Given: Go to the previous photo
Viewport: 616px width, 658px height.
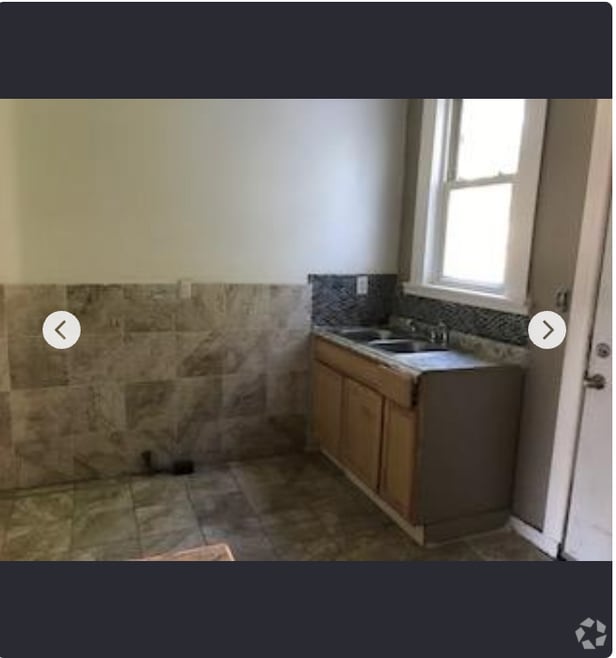Looking at the screenshot, I should click(x=61, y=330).
